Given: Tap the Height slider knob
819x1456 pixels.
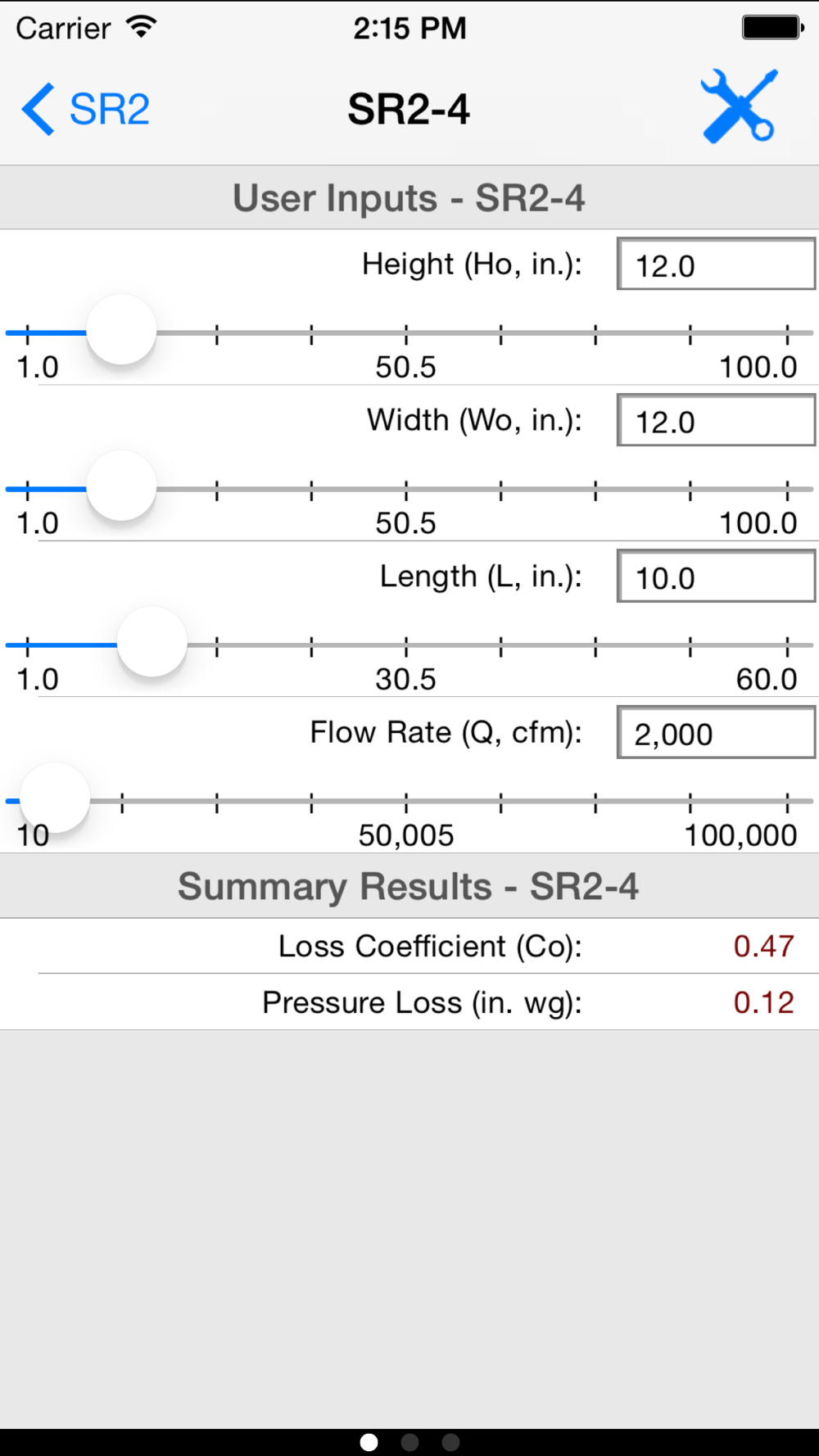Looking at the screenshot, I should (x=121, y=330).
